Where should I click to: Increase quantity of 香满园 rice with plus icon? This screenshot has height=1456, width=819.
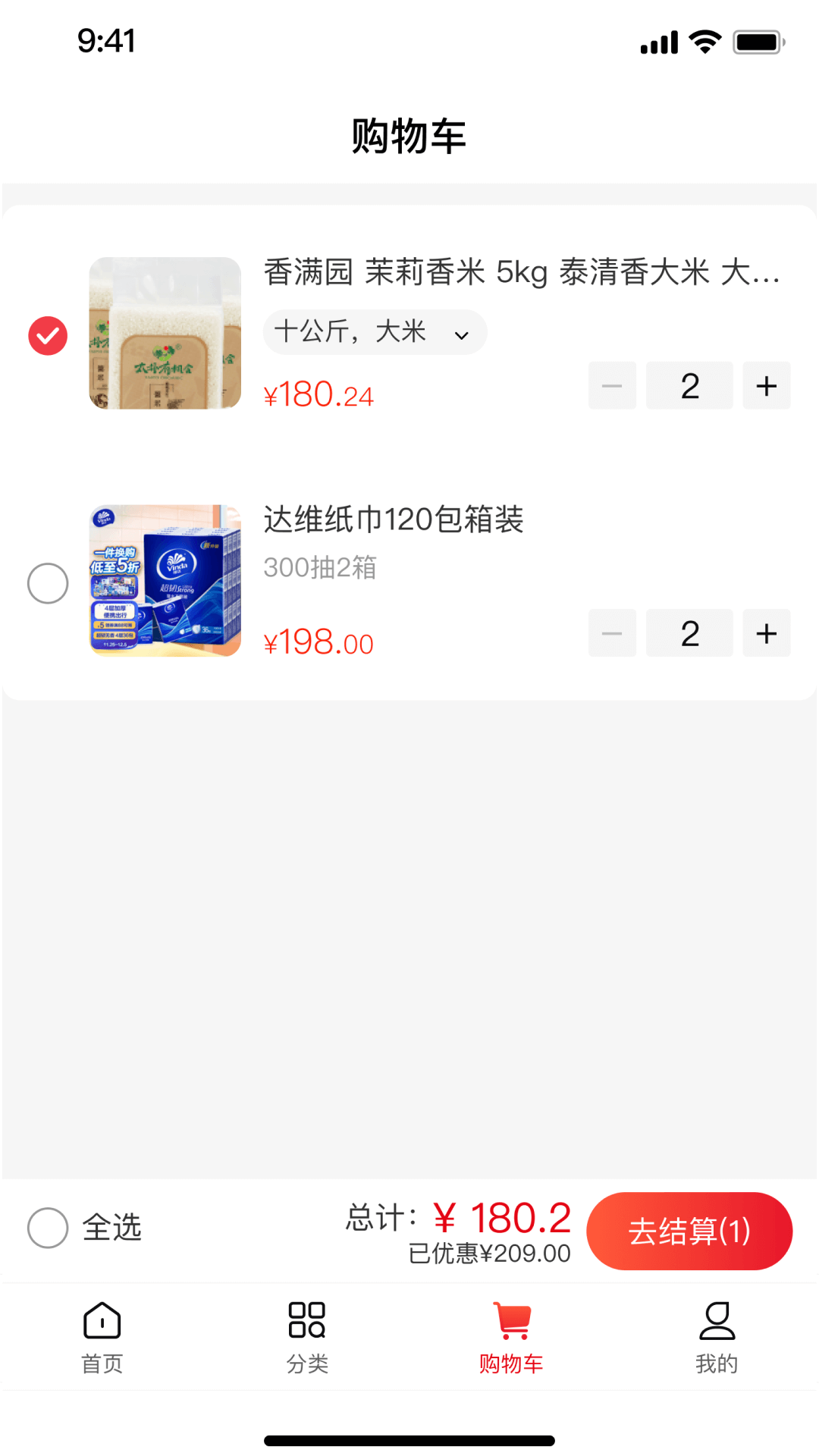pos(766,385)
